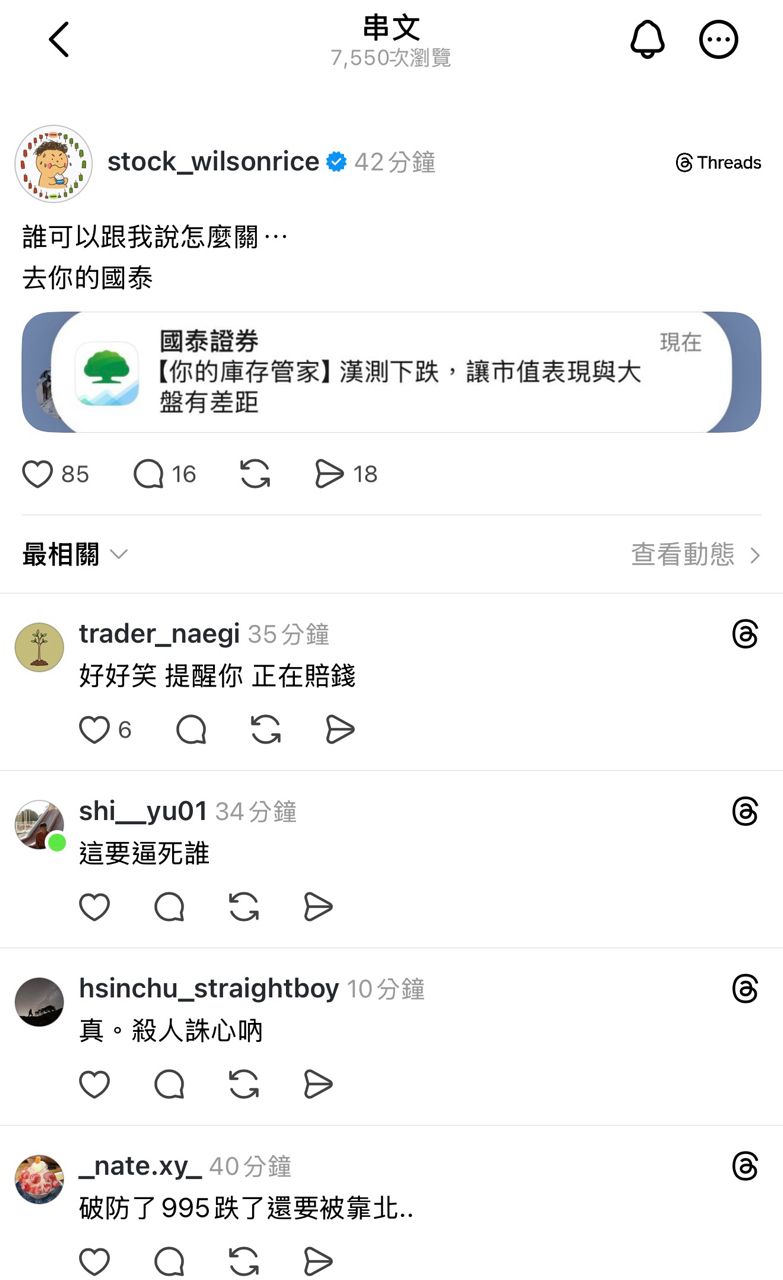This screenshot has height=1280, width=783.
Task: Repost stock_wilsonrice's post
Action: [255, 474]
